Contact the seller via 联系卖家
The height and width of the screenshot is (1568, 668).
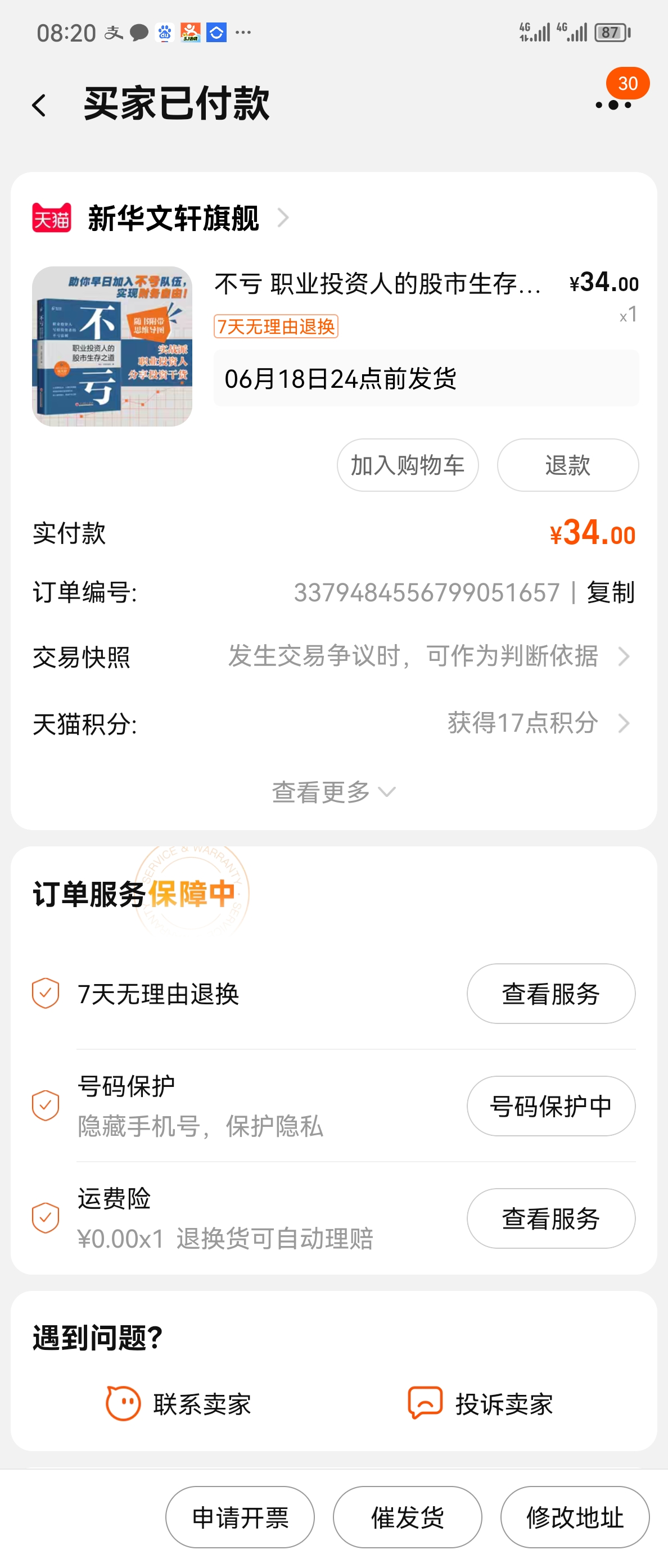click(x=179, y=1404)
